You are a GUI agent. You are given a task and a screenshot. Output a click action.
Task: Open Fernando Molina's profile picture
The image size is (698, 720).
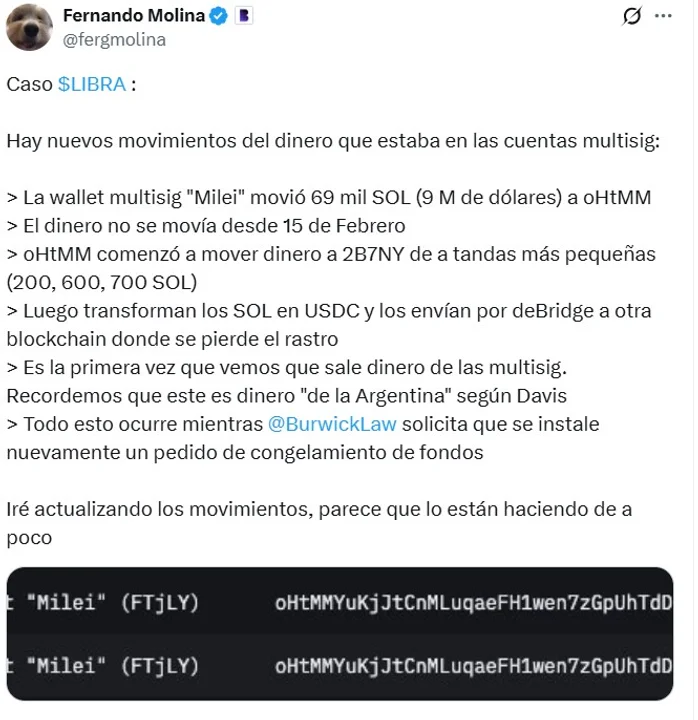[29, 28]
